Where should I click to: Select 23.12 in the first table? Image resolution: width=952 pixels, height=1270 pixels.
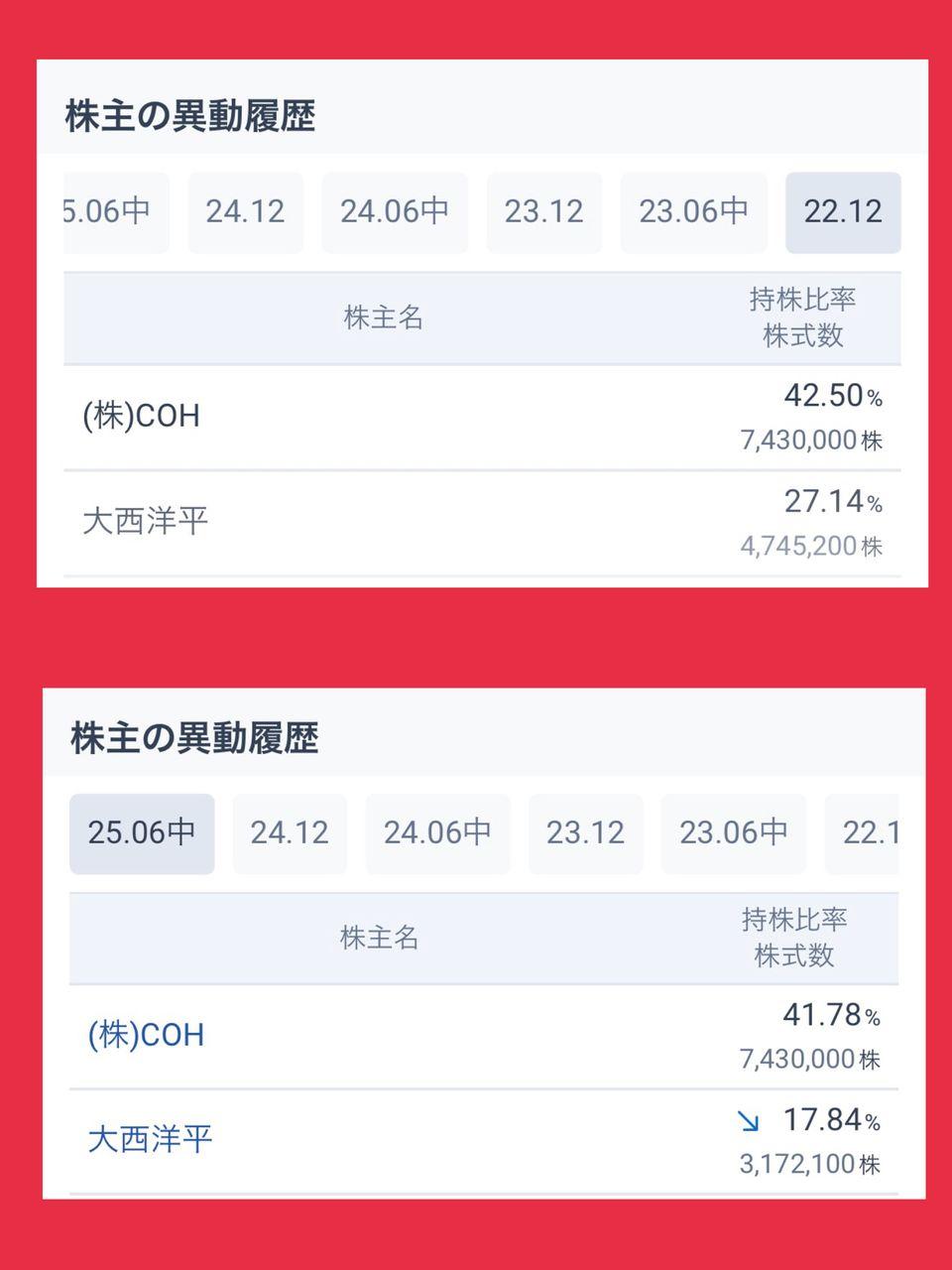tap(543, 211)
